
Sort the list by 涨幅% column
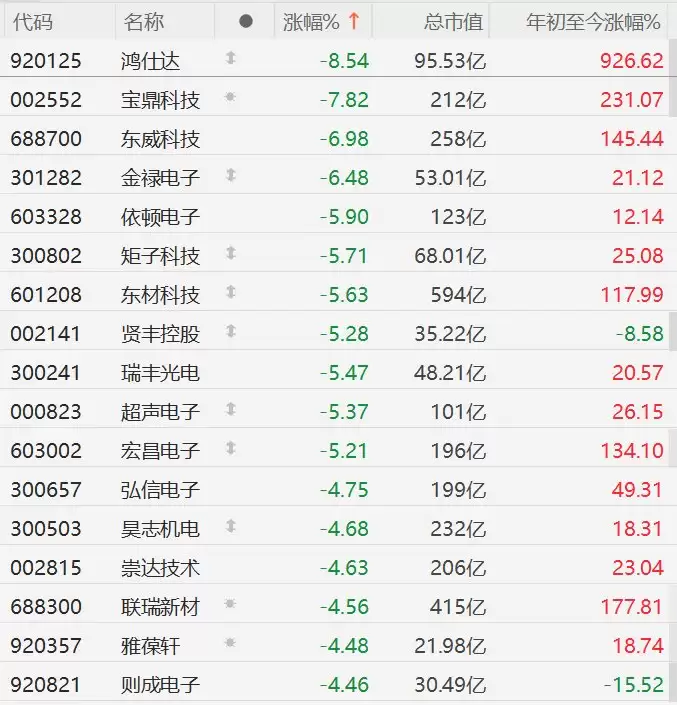click(323, 22)
